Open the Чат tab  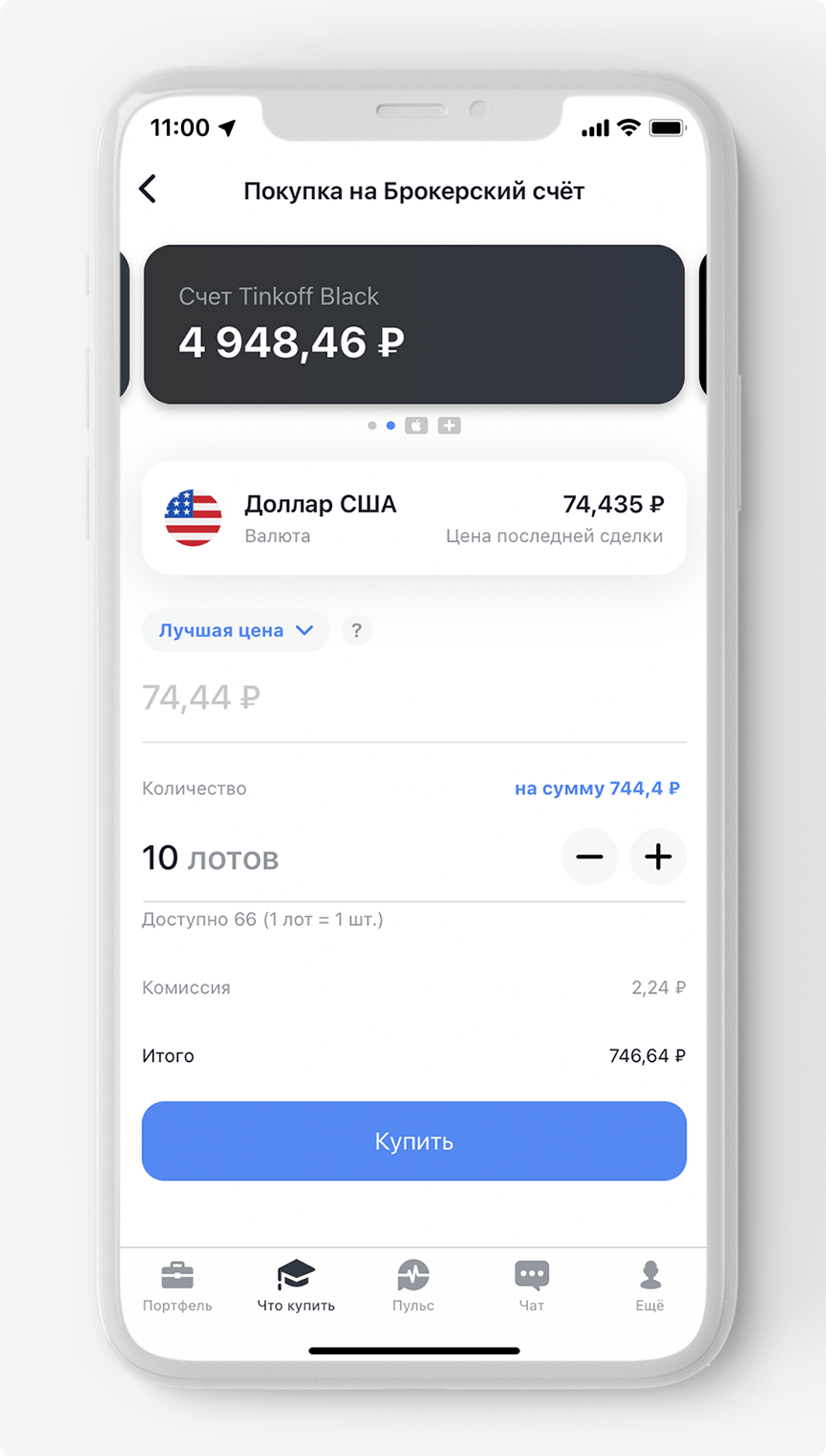pyautogui.click(x=531, y=1286)
